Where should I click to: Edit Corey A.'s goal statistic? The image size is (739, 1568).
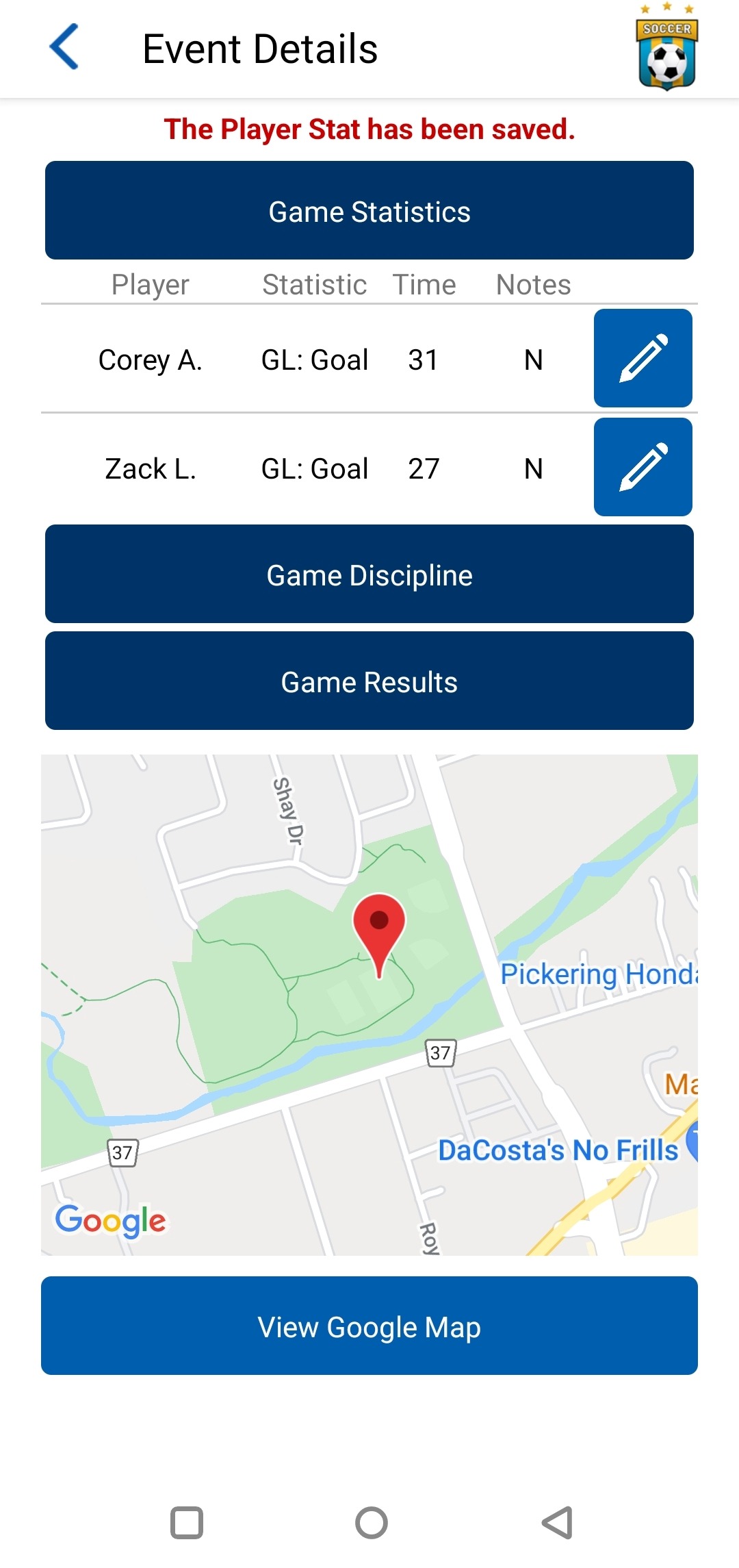pos(642,358)
